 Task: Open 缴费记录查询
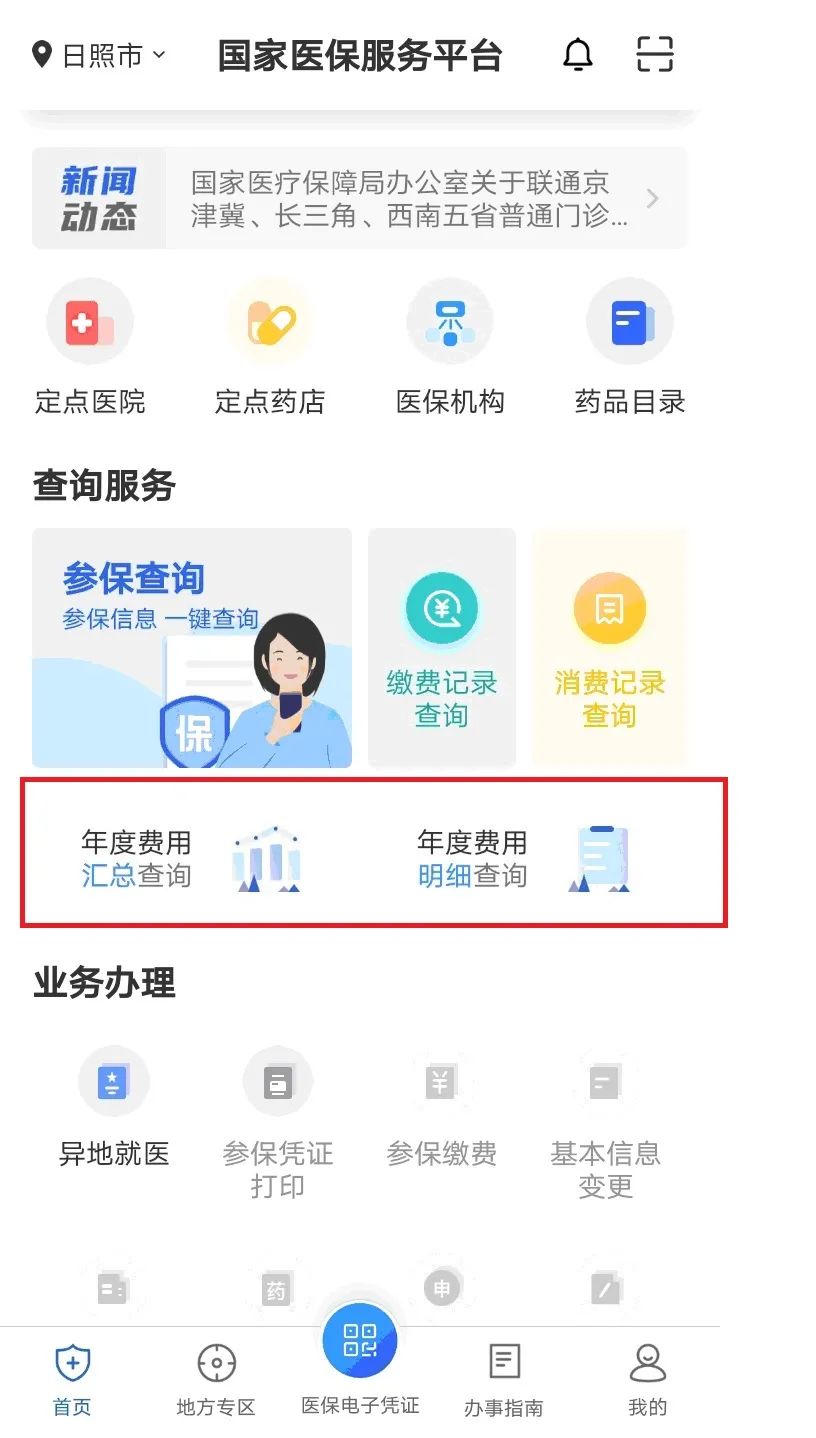tap(442, 648)
